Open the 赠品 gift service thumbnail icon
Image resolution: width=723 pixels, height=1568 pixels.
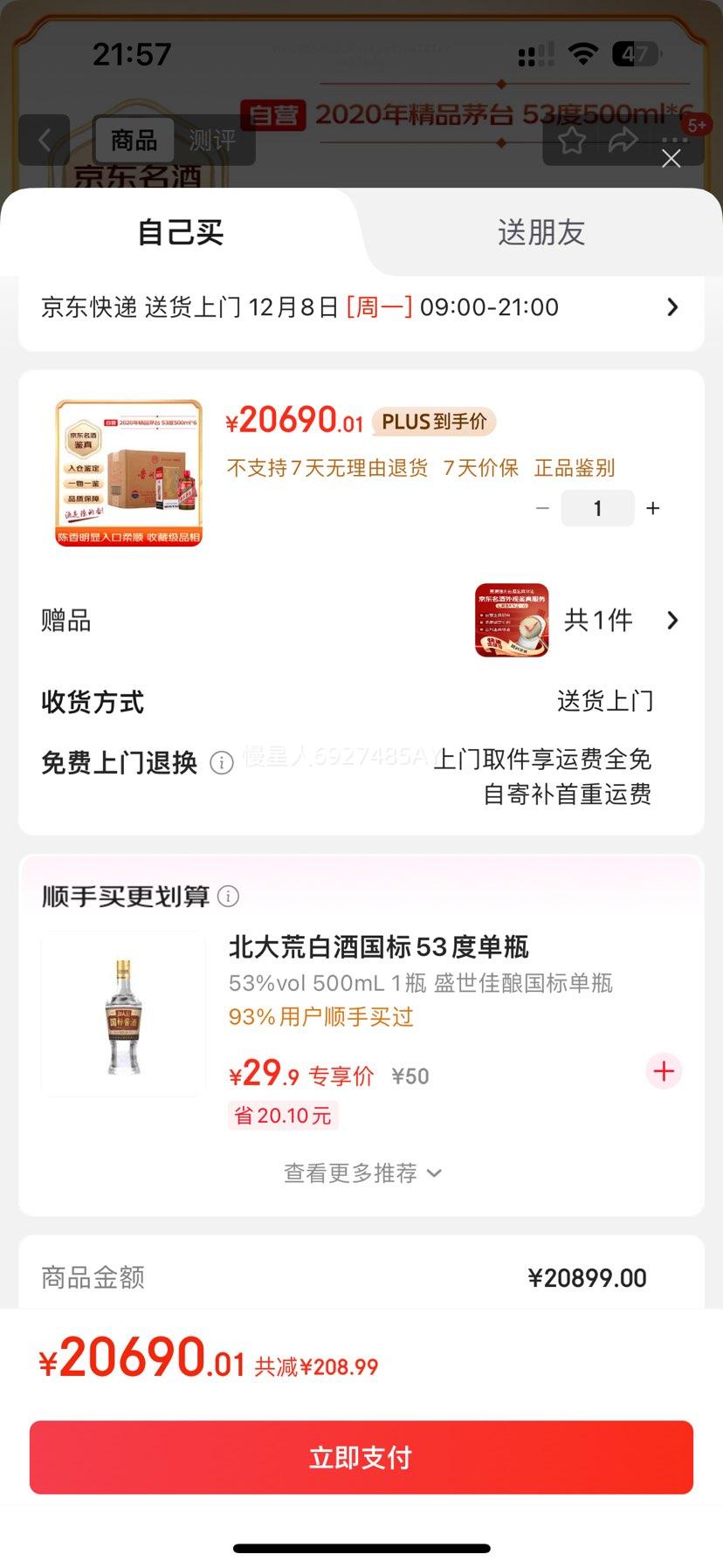coord(510,620)
